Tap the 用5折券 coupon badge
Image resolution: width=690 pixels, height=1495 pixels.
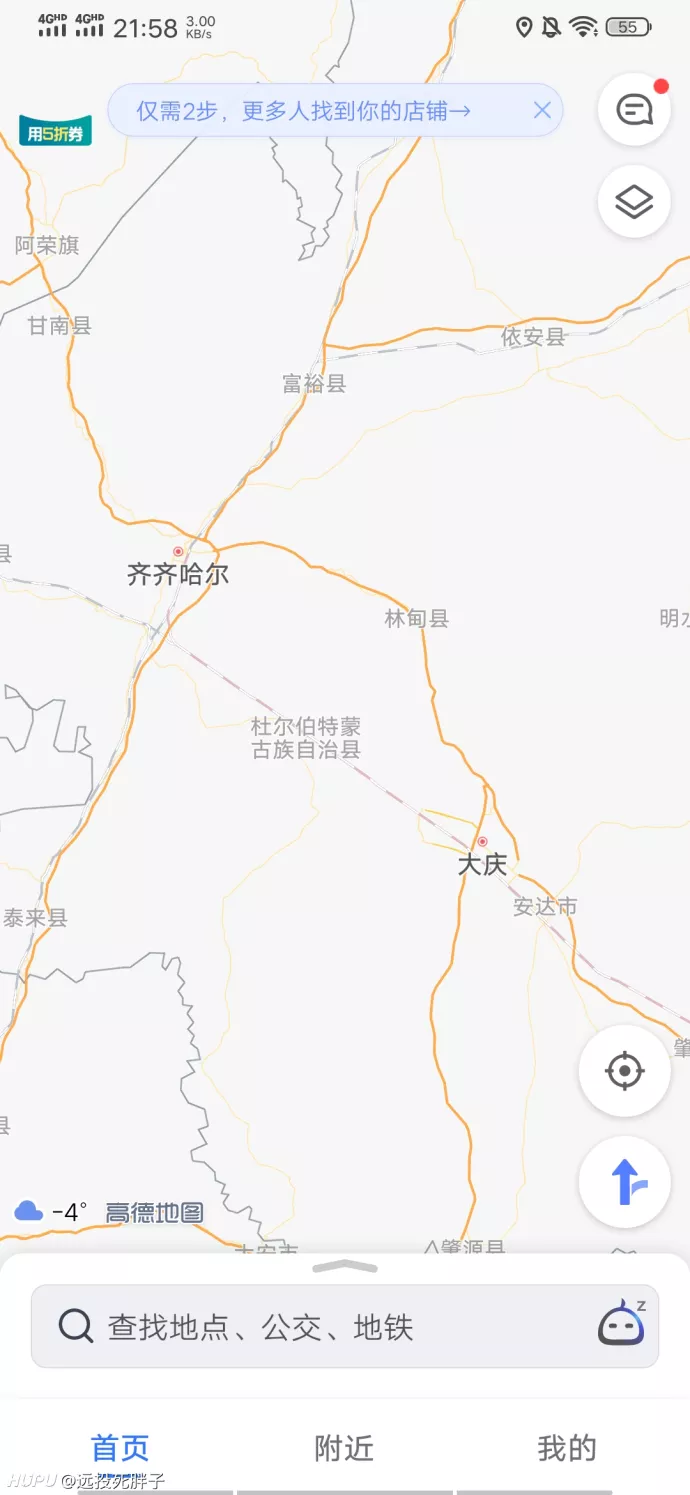click(x=55, y=131)
